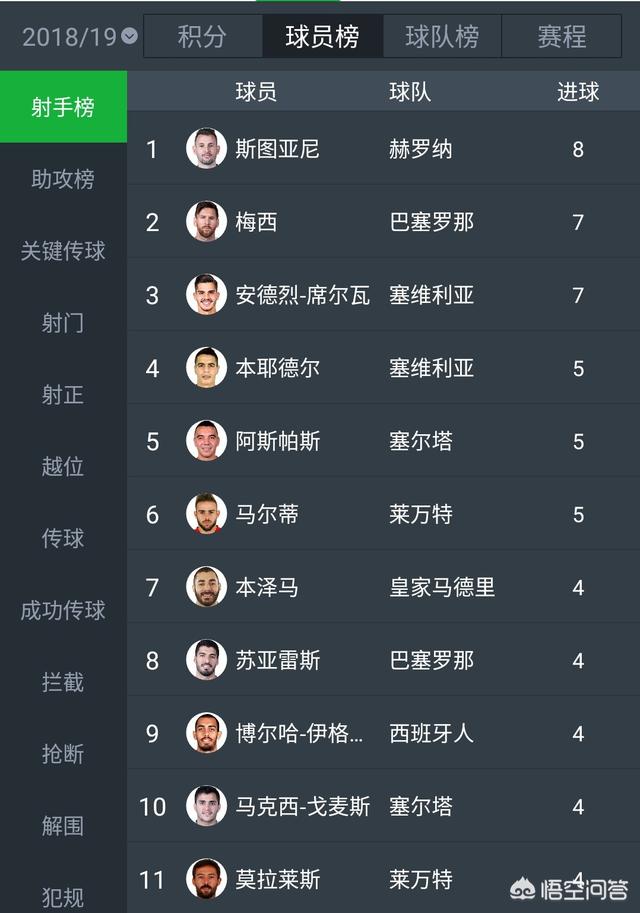Select 射手榜 in the side menu
This screenshot has height=913, width=640.
tap(63, 107)
